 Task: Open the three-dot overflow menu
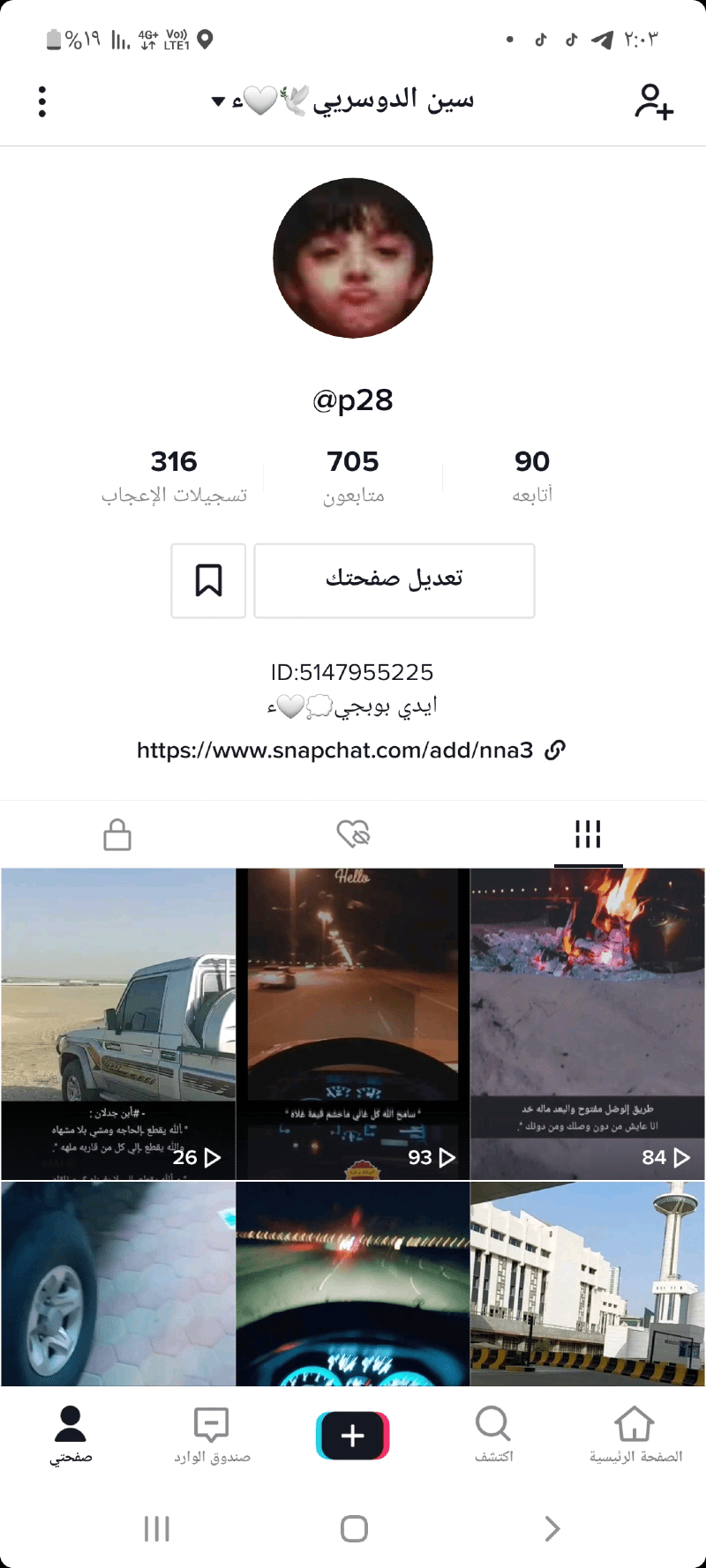click(42, 102)
